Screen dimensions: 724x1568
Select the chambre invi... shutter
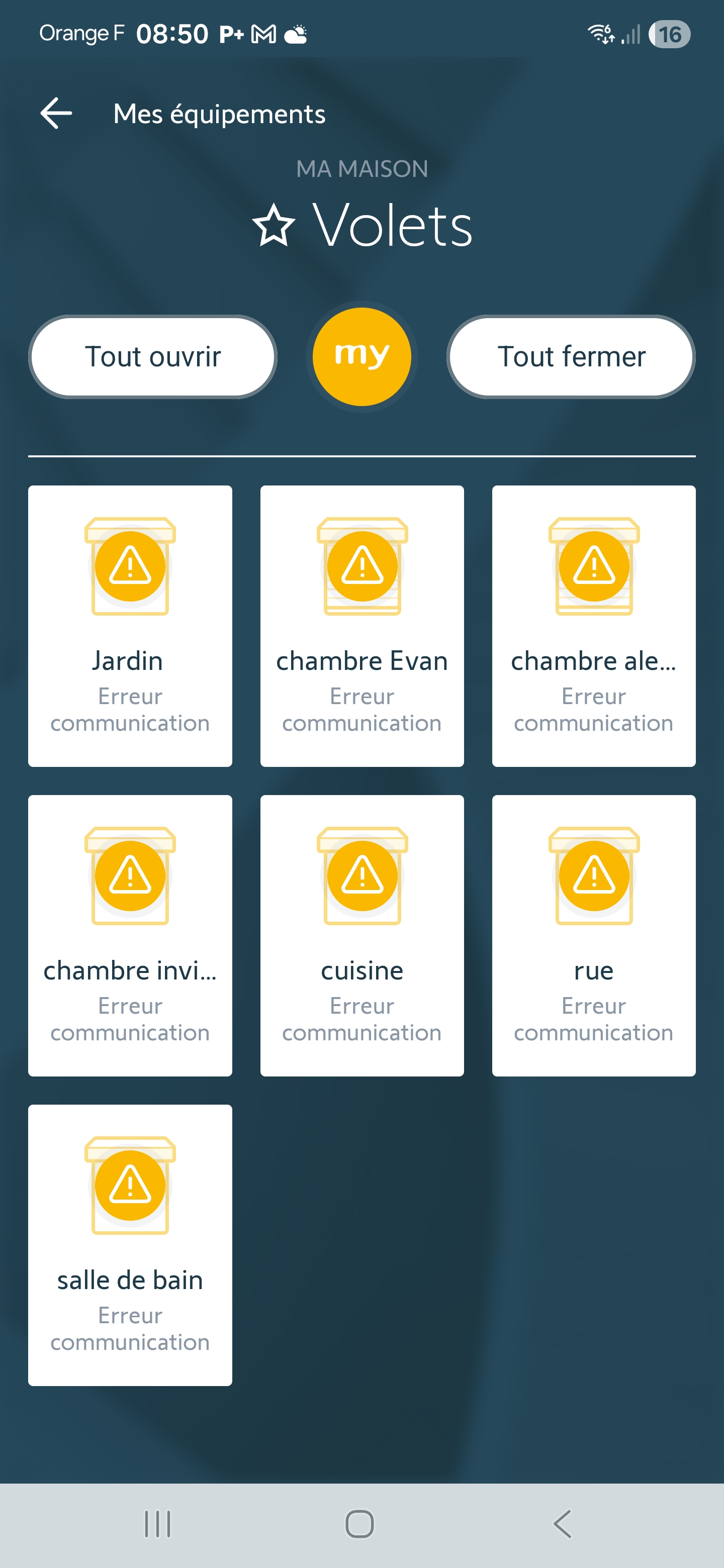tap(130, 935)
